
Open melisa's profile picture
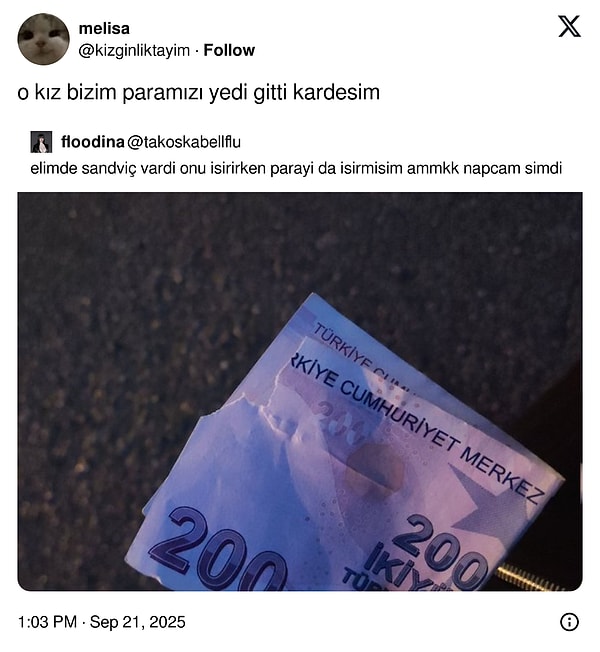point(43,40)
